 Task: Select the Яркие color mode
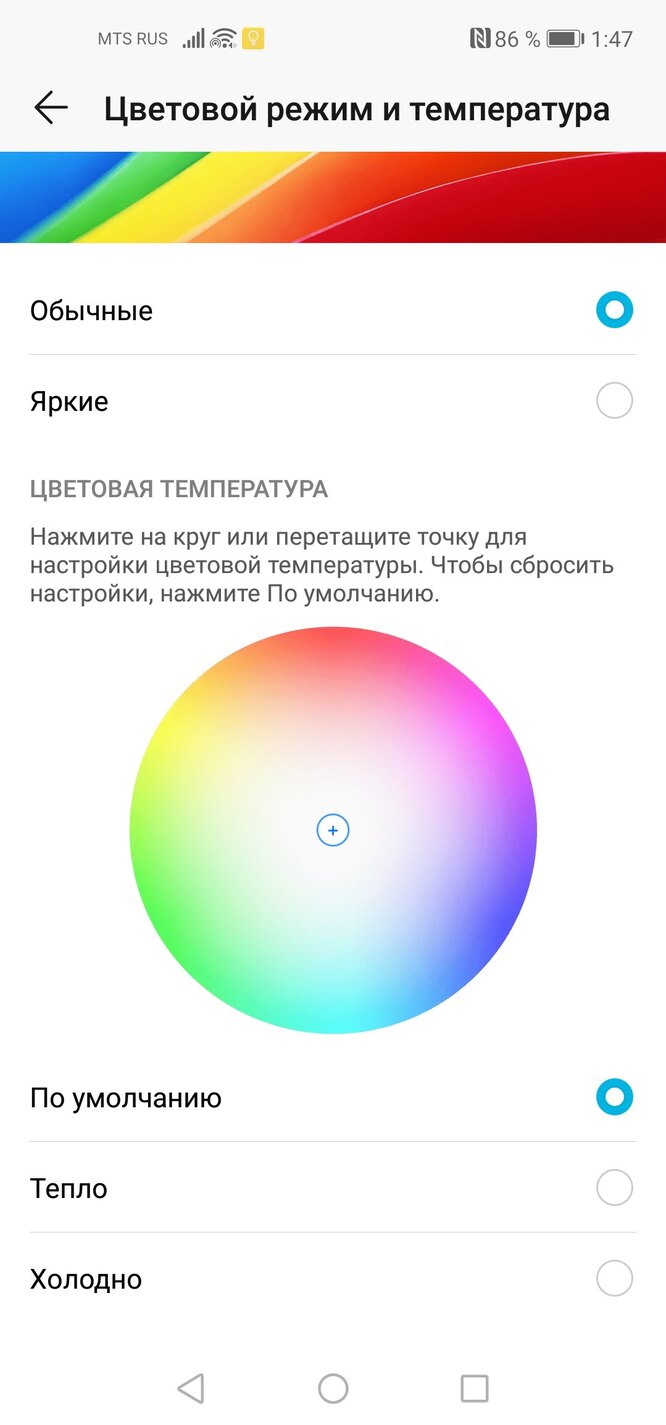point(333,401)
